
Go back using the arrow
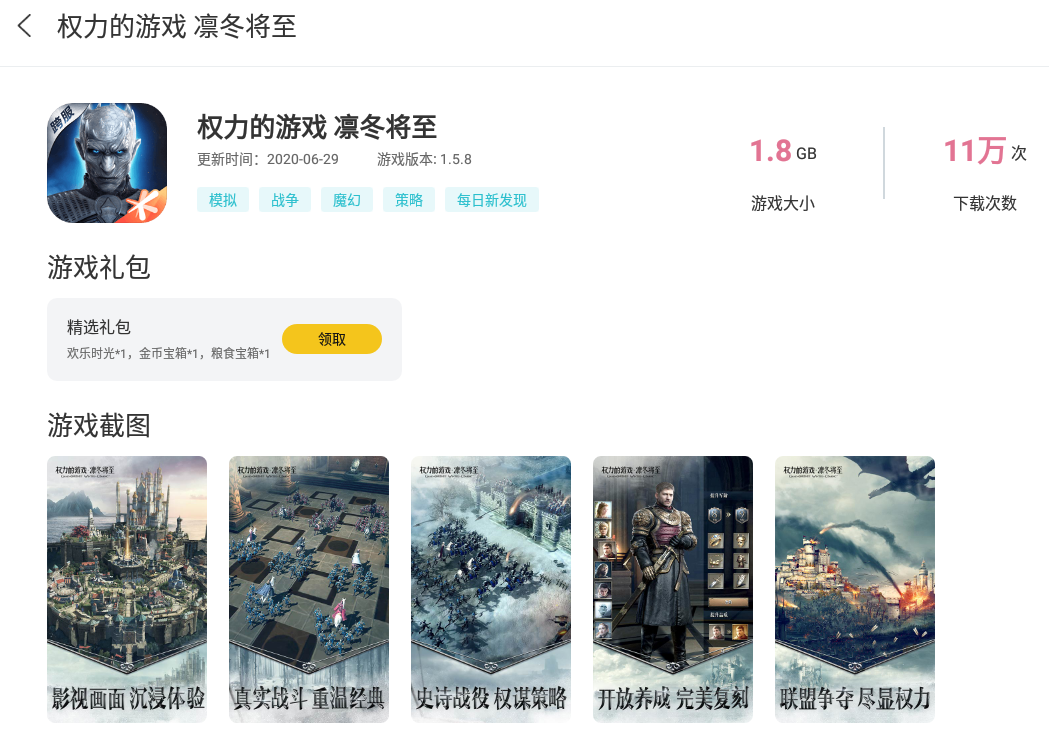click(26, 27)
